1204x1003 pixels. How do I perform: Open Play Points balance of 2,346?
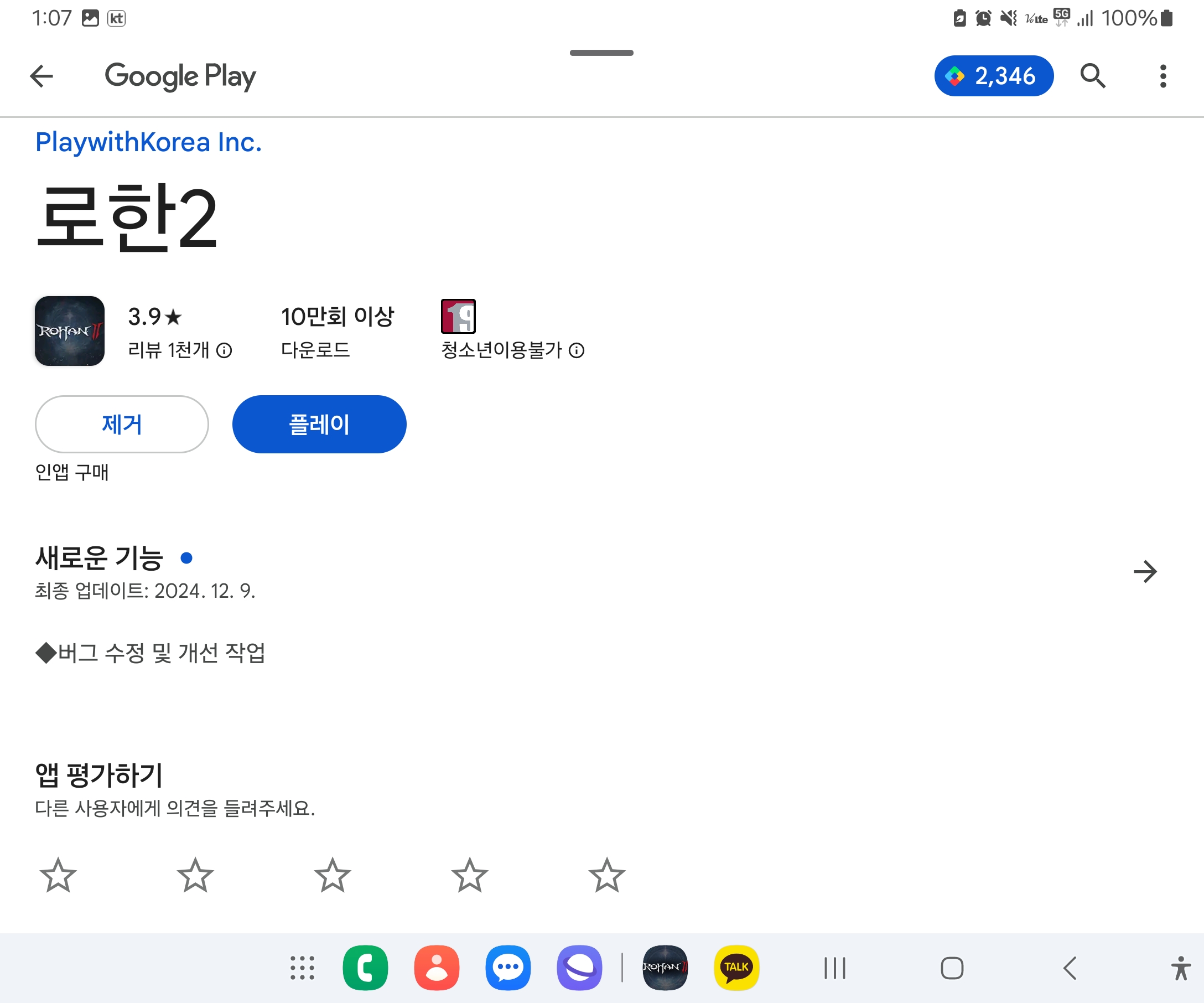point(994,76)
